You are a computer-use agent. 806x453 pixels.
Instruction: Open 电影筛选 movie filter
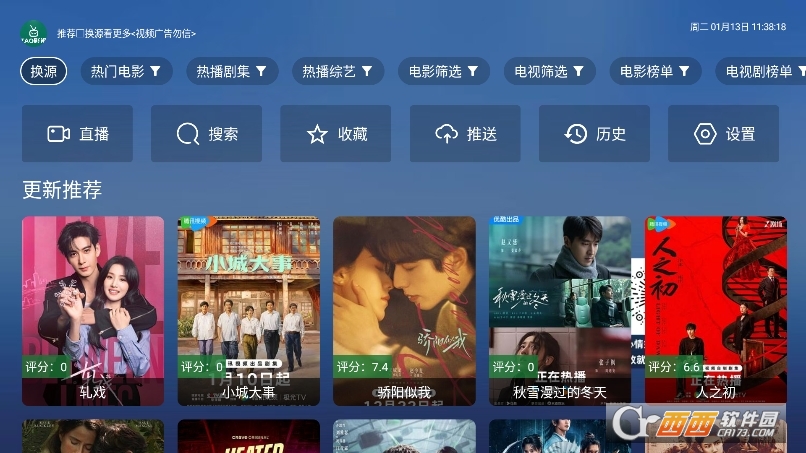point(444,71)
